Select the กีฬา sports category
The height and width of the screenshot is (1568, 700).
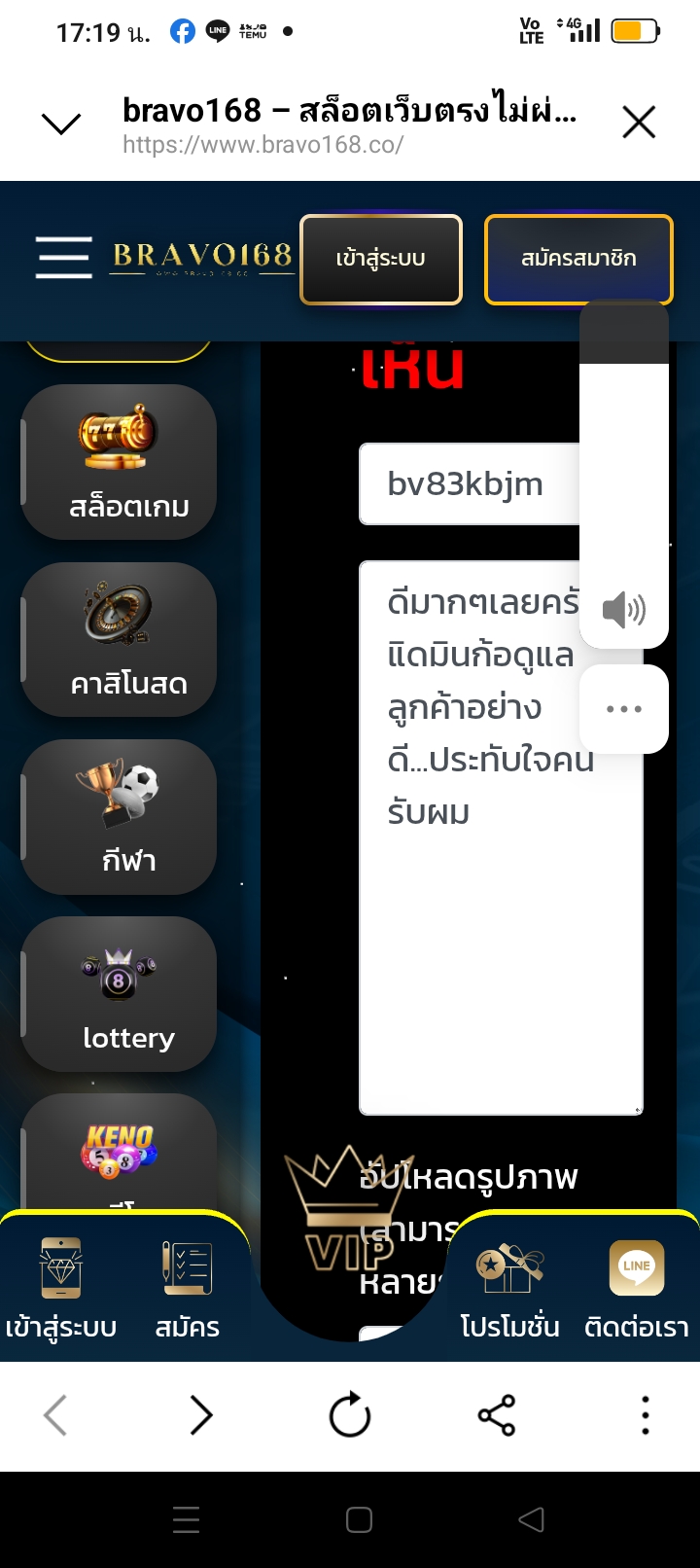[x=119, y=816]
